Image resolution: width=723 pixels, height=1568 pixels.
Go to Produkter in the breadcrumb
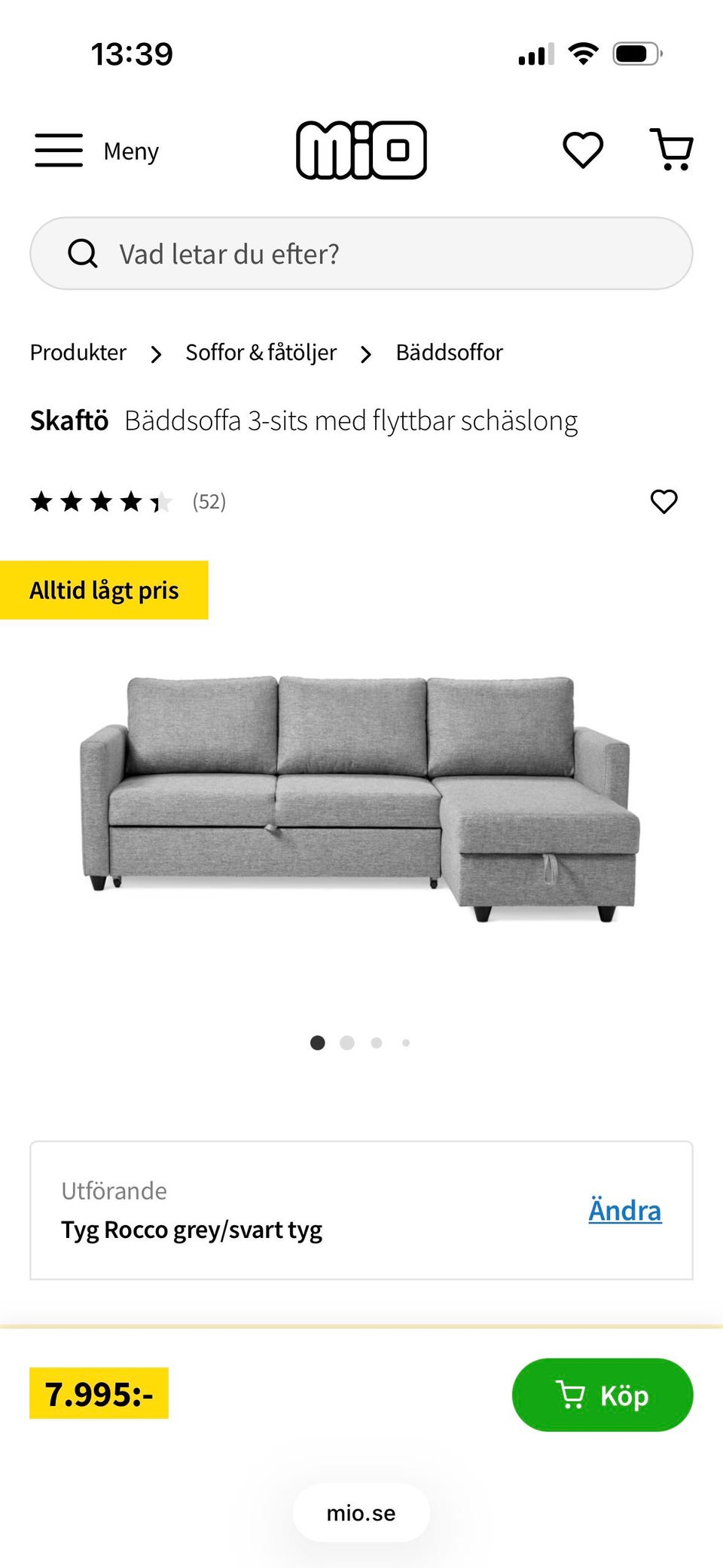tap(78, 353)
